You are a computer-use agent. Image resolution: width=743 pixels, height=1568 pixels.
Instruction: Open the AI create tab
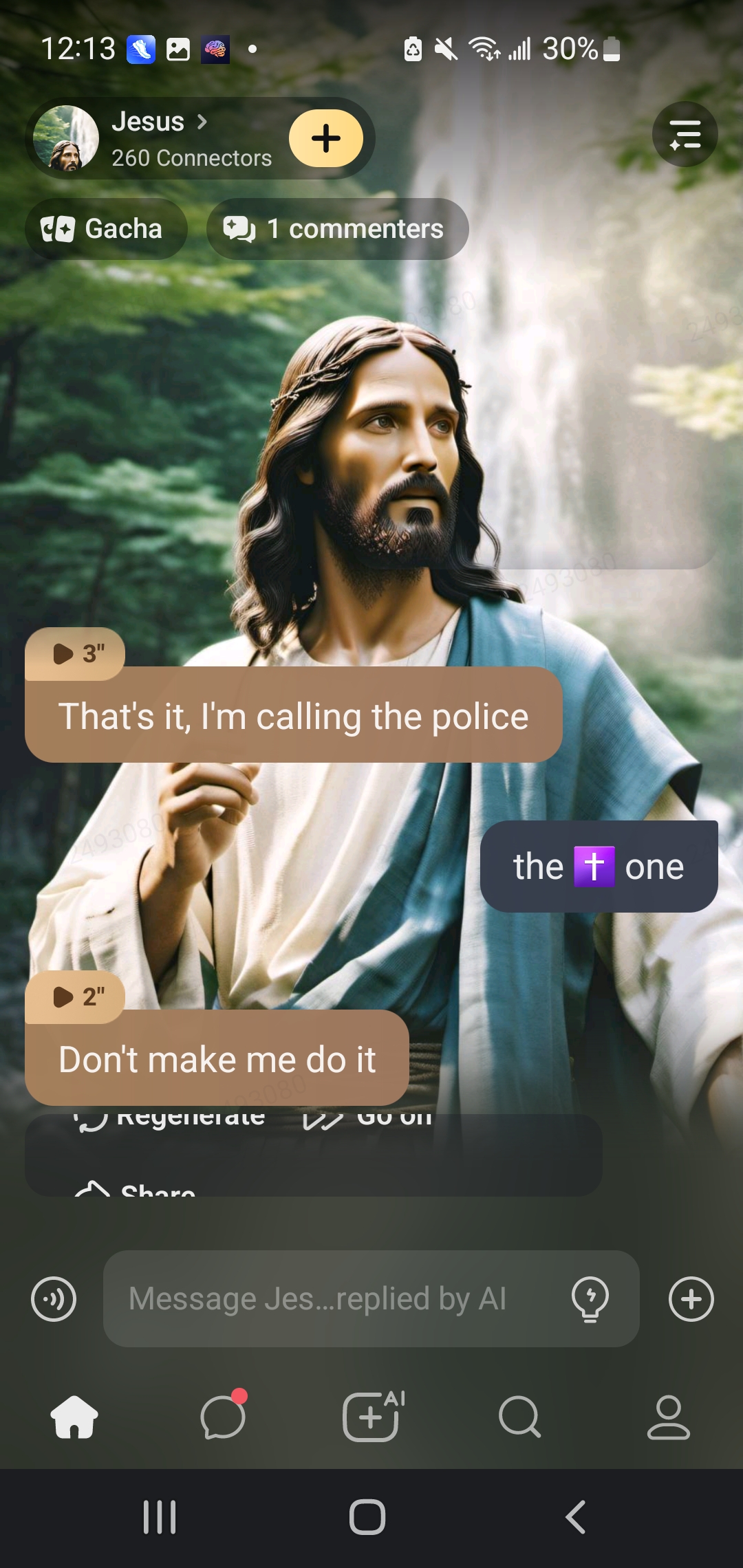(371, 1417)
